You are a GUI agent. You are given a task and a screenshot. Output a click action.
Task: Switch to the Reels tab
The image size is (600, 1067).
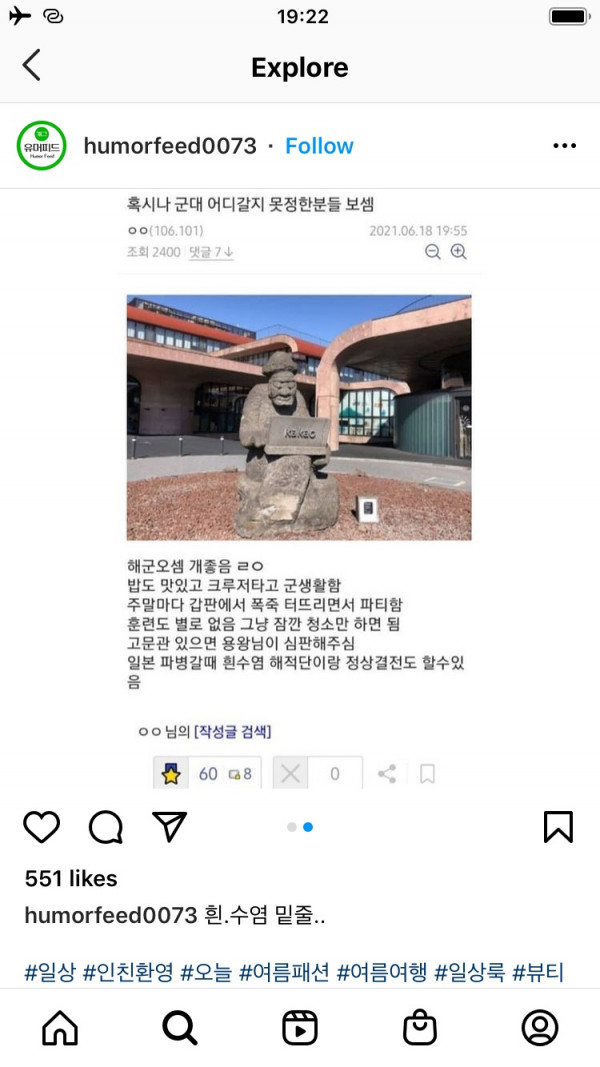tap(300, 1027)
